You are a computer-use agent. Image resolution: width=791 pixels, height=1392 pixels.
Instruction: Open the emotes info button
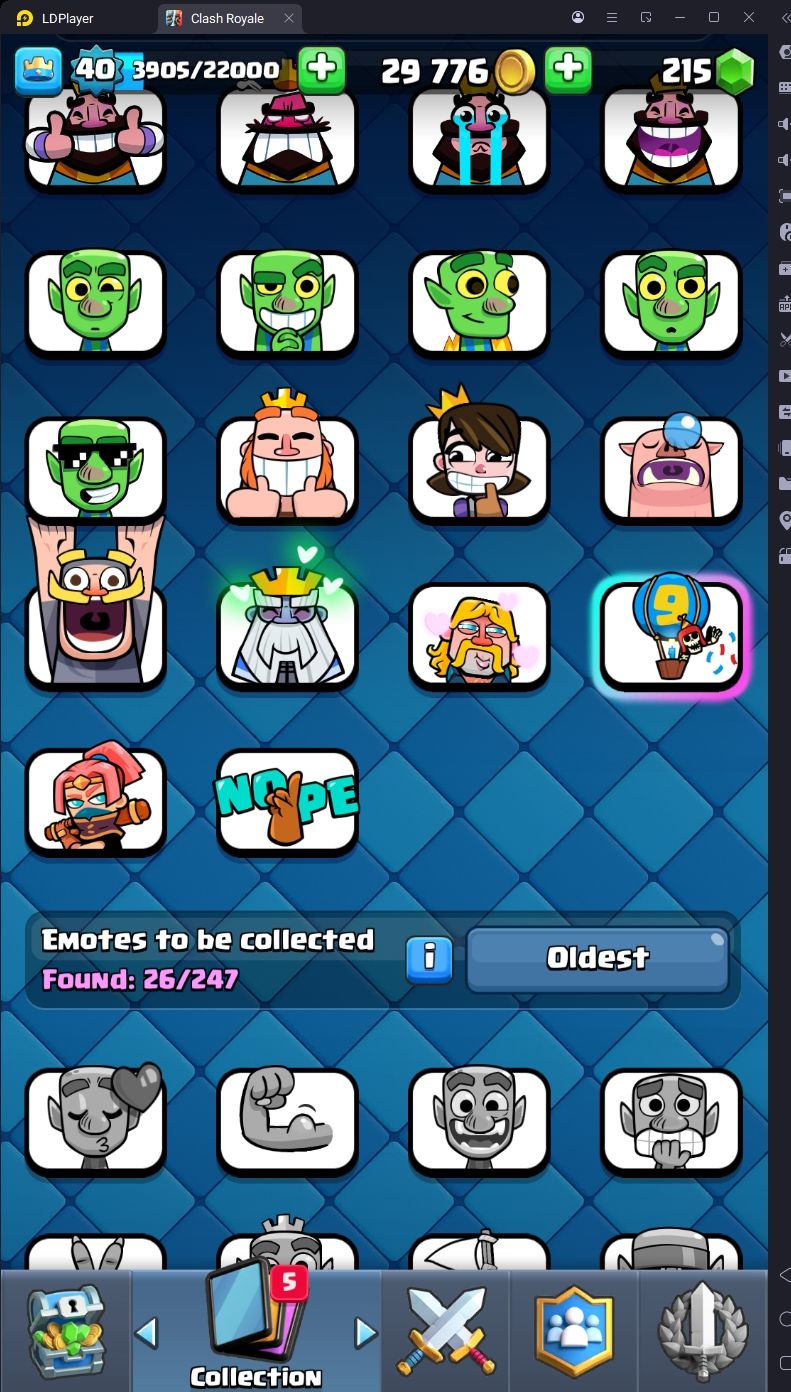[429, 958]
